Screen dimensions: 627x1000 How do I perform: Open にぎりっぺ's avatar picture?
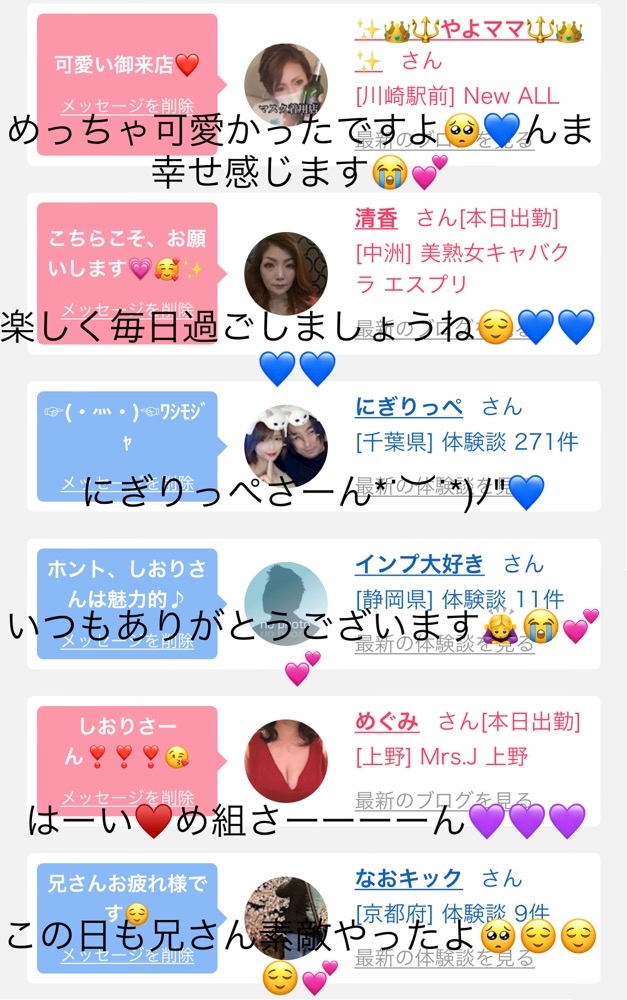pyautogui.click(x=285, y=446)
